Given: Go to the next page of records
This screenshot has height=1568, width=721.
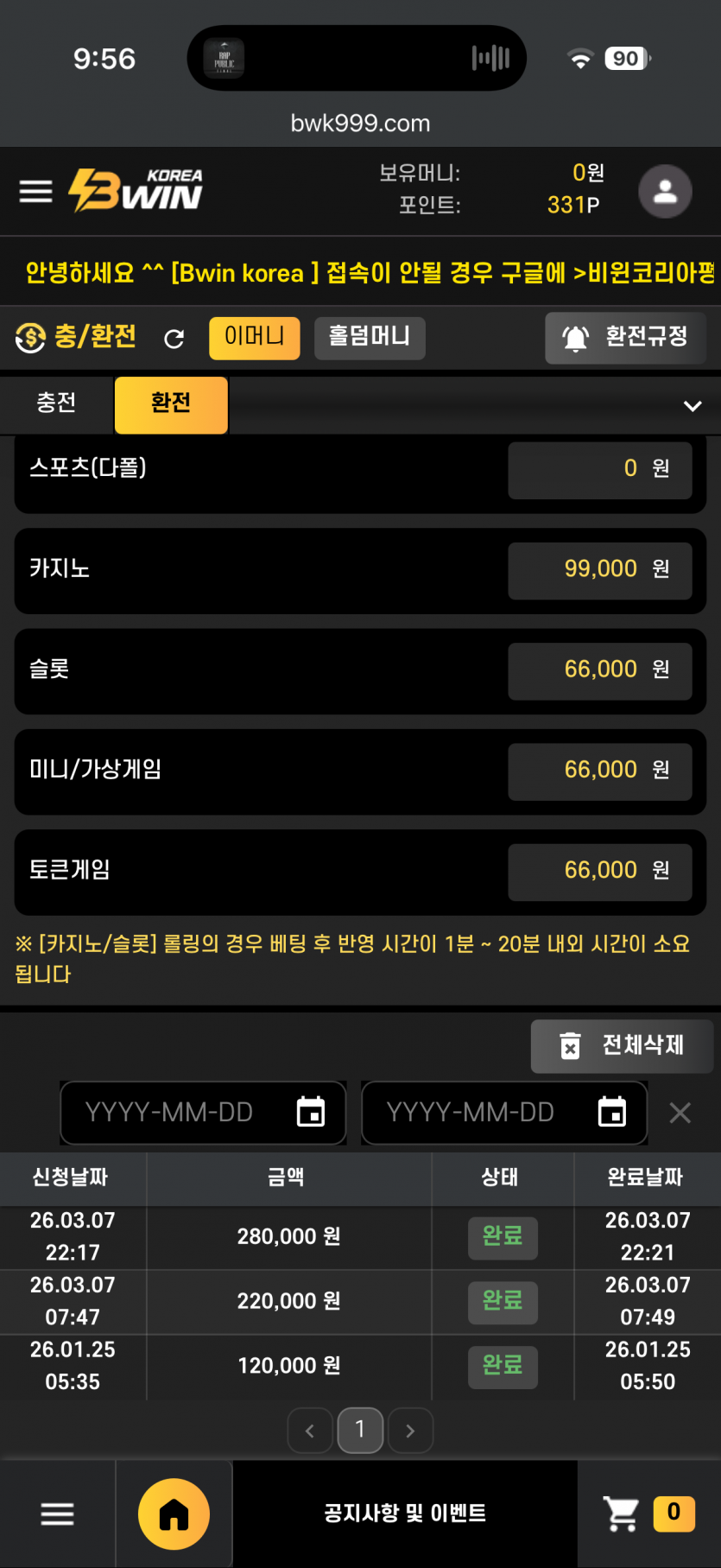Looking at the screenshot, I should pos(410,1431).
